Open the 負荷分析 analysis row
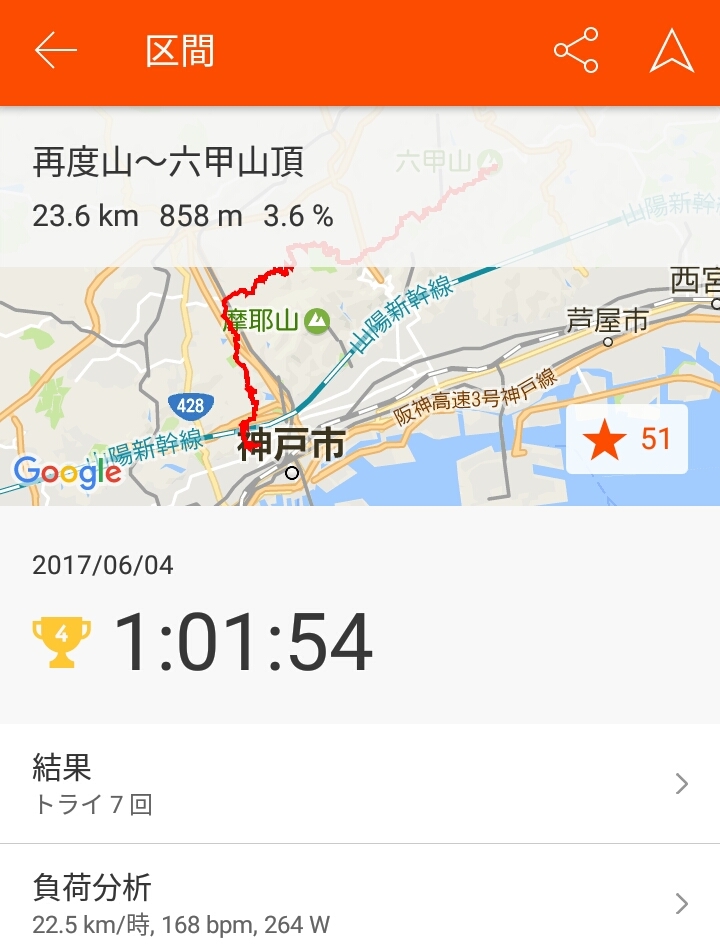This screenshot has width=720, height=952. click(360, 902)
